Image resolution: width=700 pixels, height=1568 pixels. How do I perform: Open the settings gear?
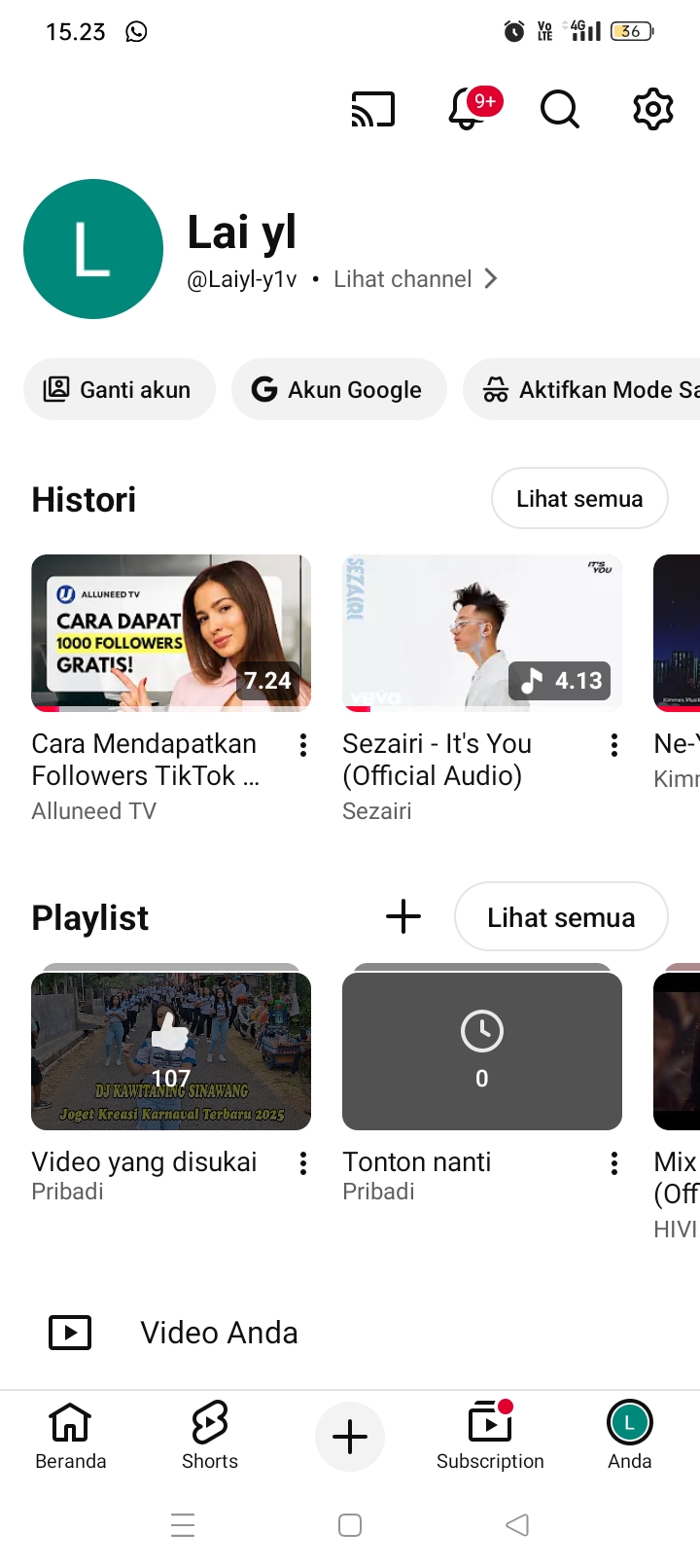point(652,109)
